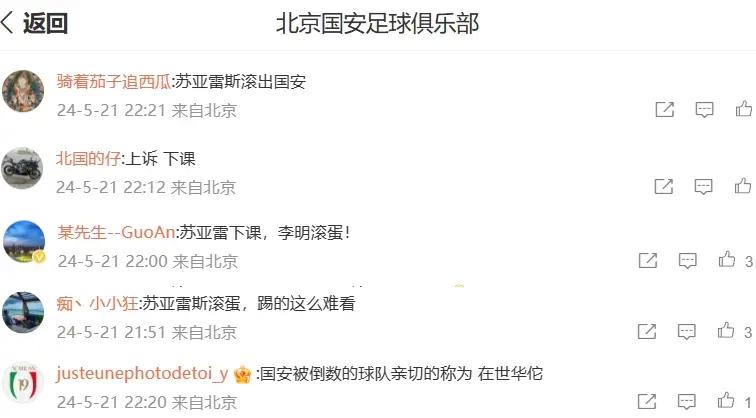Tap 某先生--GuoAn's avatar picture
This screenshot has height=418, width=756.
click(x=24, y=242)
